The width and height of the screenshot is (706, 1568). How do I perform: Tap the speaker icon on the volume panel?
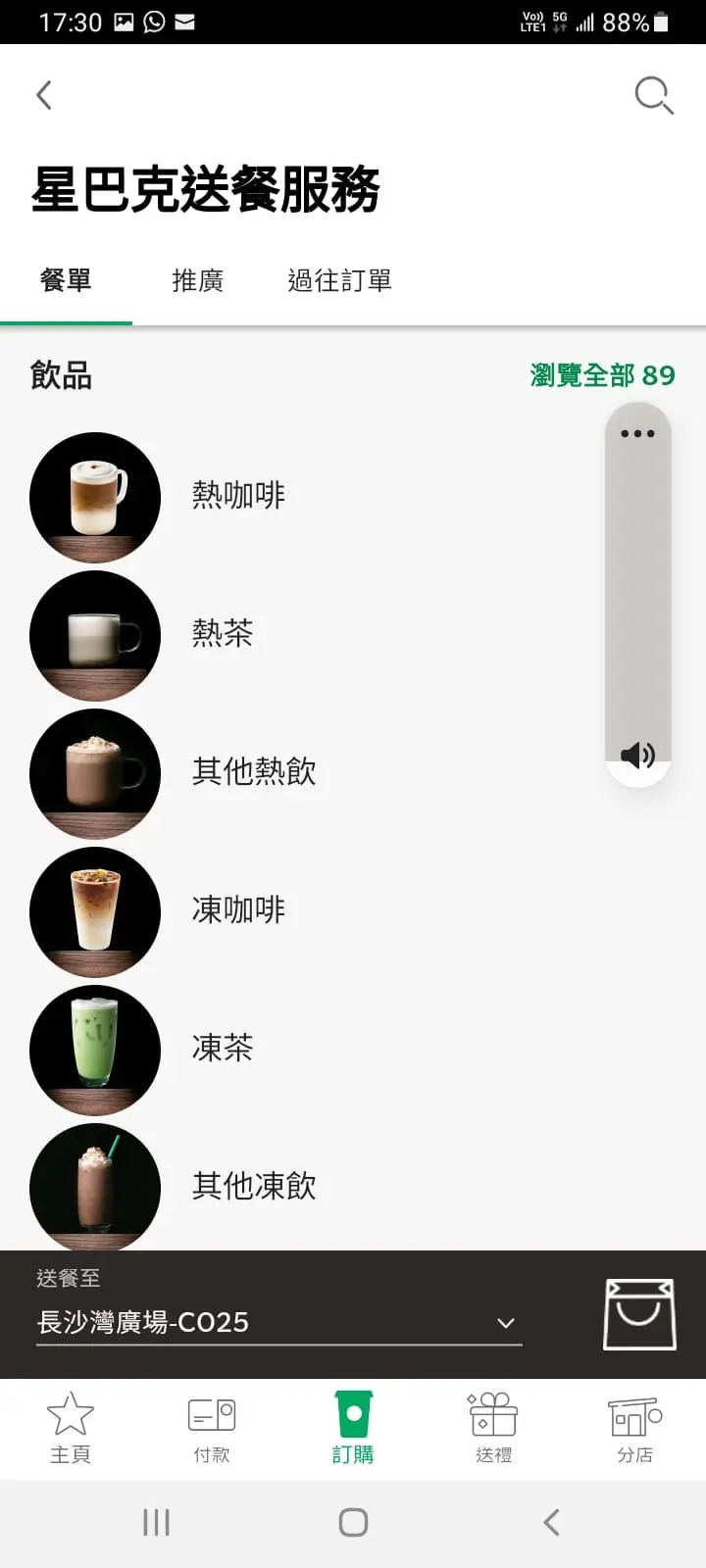coord(637,755)
